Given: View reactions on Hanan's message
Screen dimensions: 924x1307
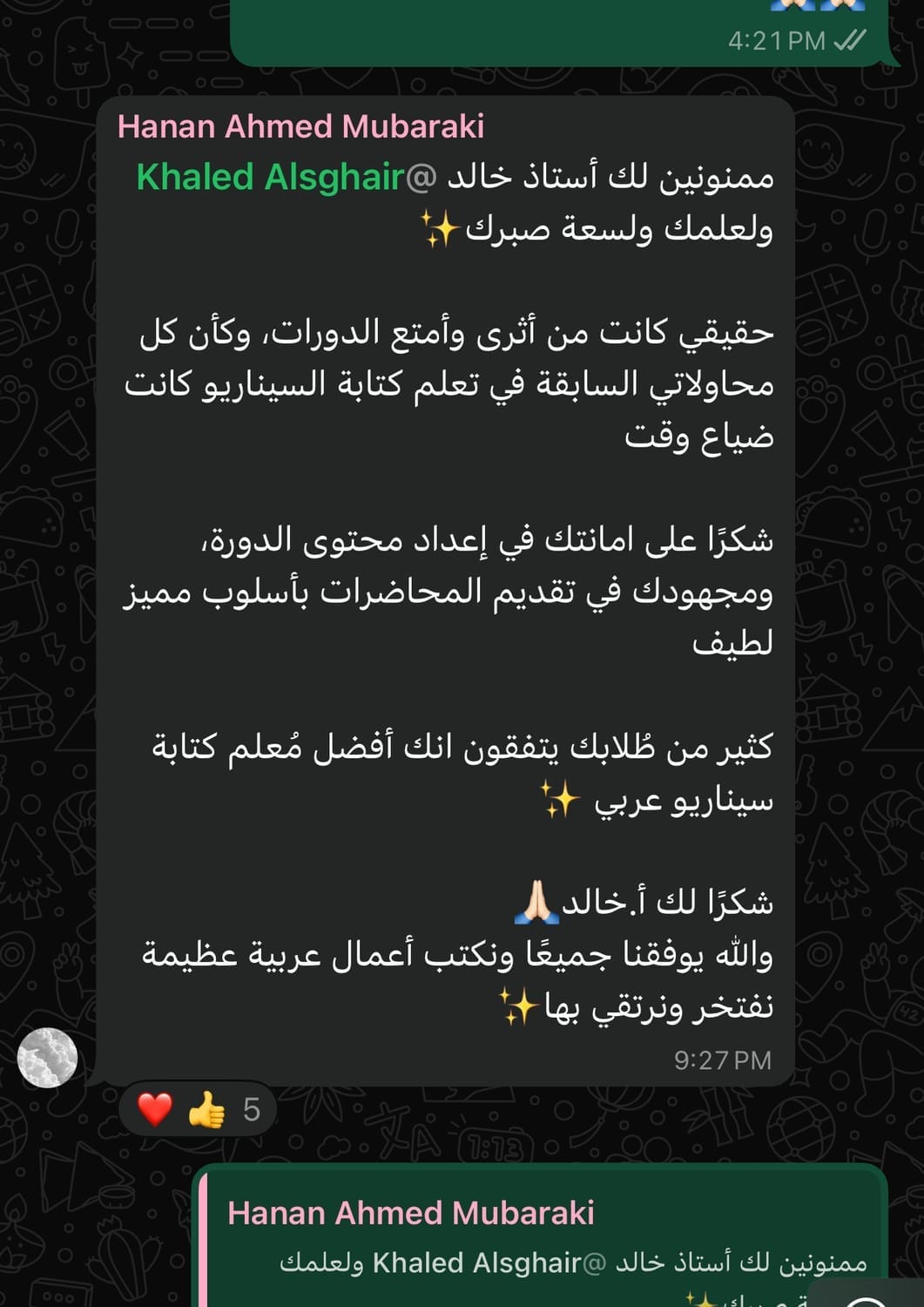Looking at the screenshot, I should coord(199,1109).
